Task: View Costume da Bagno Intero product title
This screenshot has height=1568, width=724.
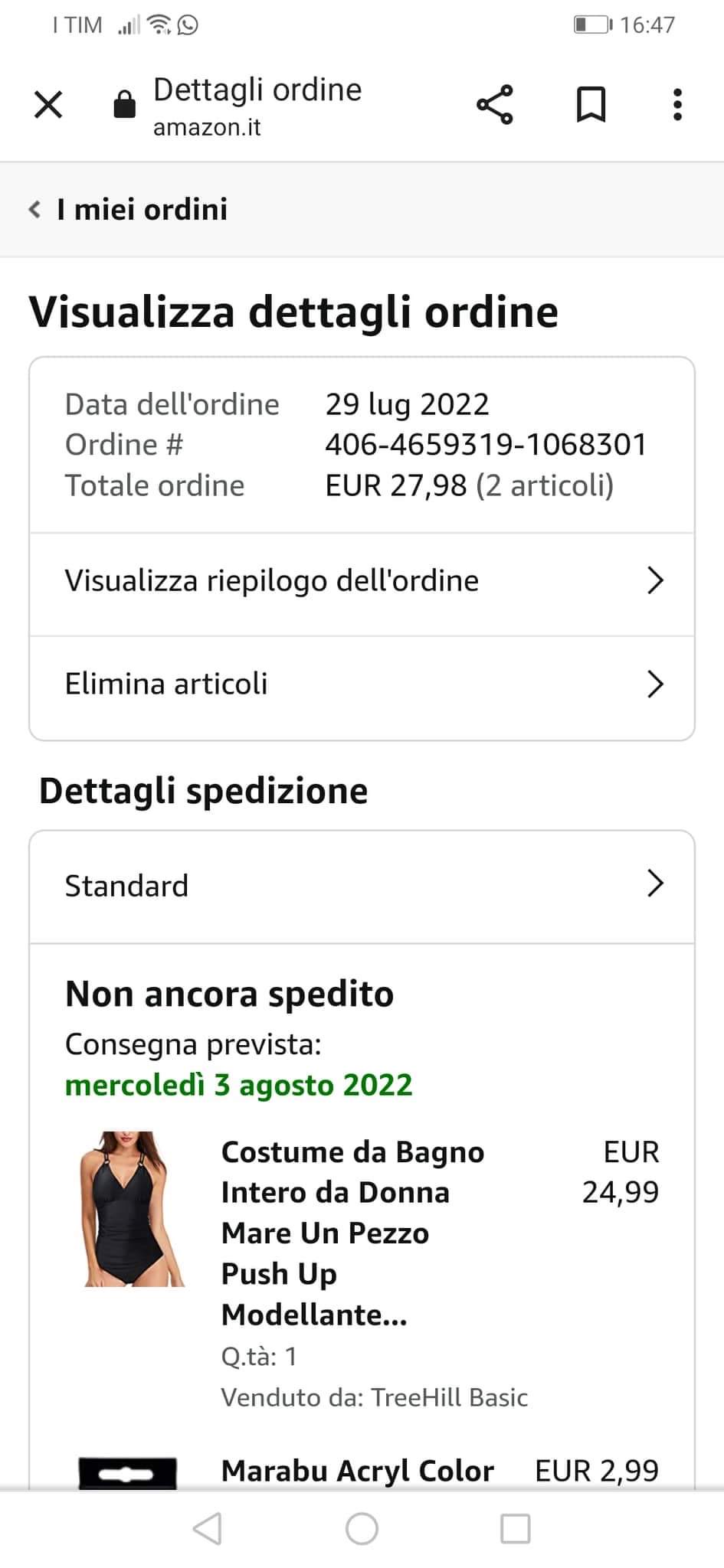Action: click(x=352, y=1233)
